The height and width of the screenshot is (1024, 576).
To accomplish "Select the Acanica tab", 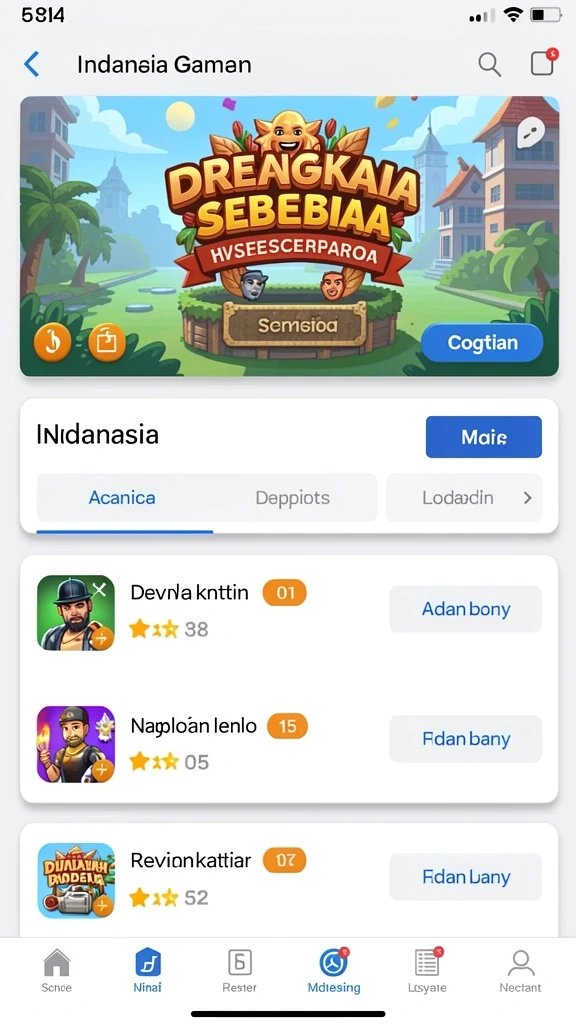I will tap(122, 498).
